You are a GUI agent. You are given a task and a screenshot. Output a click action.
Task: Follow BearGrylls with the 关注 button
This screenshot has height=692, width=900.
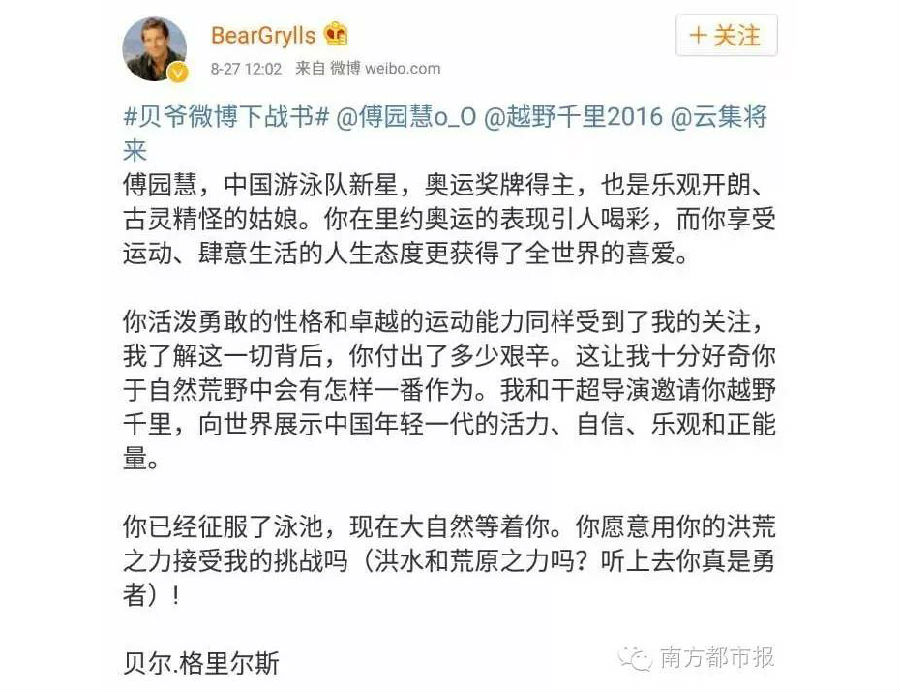[x=726, y=37]
